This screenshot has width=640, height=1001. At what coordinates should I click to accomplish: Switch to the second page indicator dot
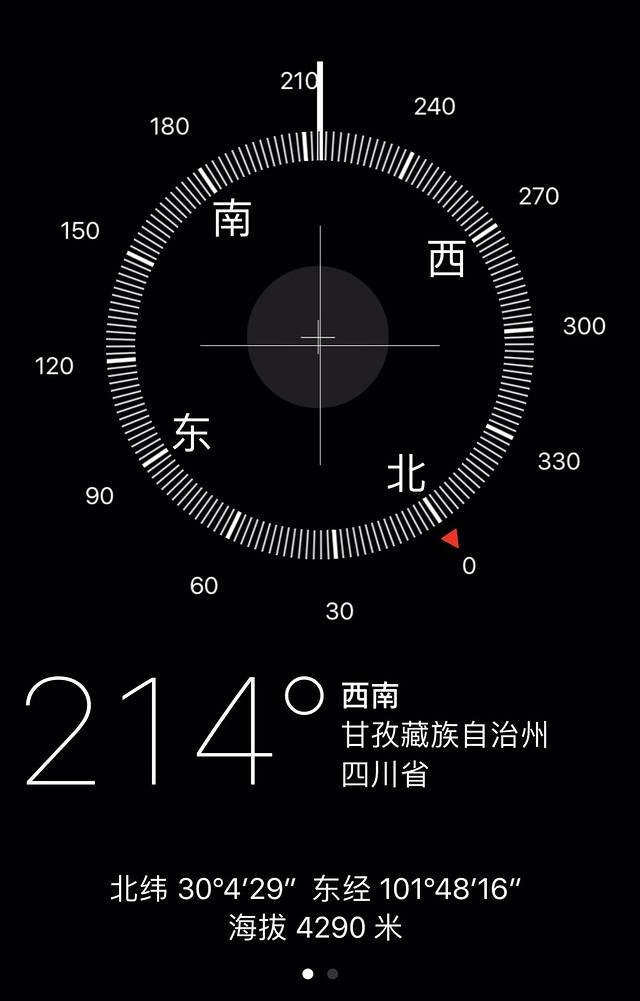(x=333, y=973)
